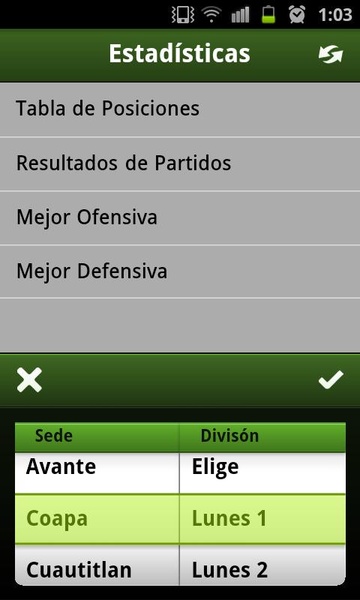Pick Lunes 2 in the División column
This screenshot has width=360, height=600.
click(x=262, y=565)
